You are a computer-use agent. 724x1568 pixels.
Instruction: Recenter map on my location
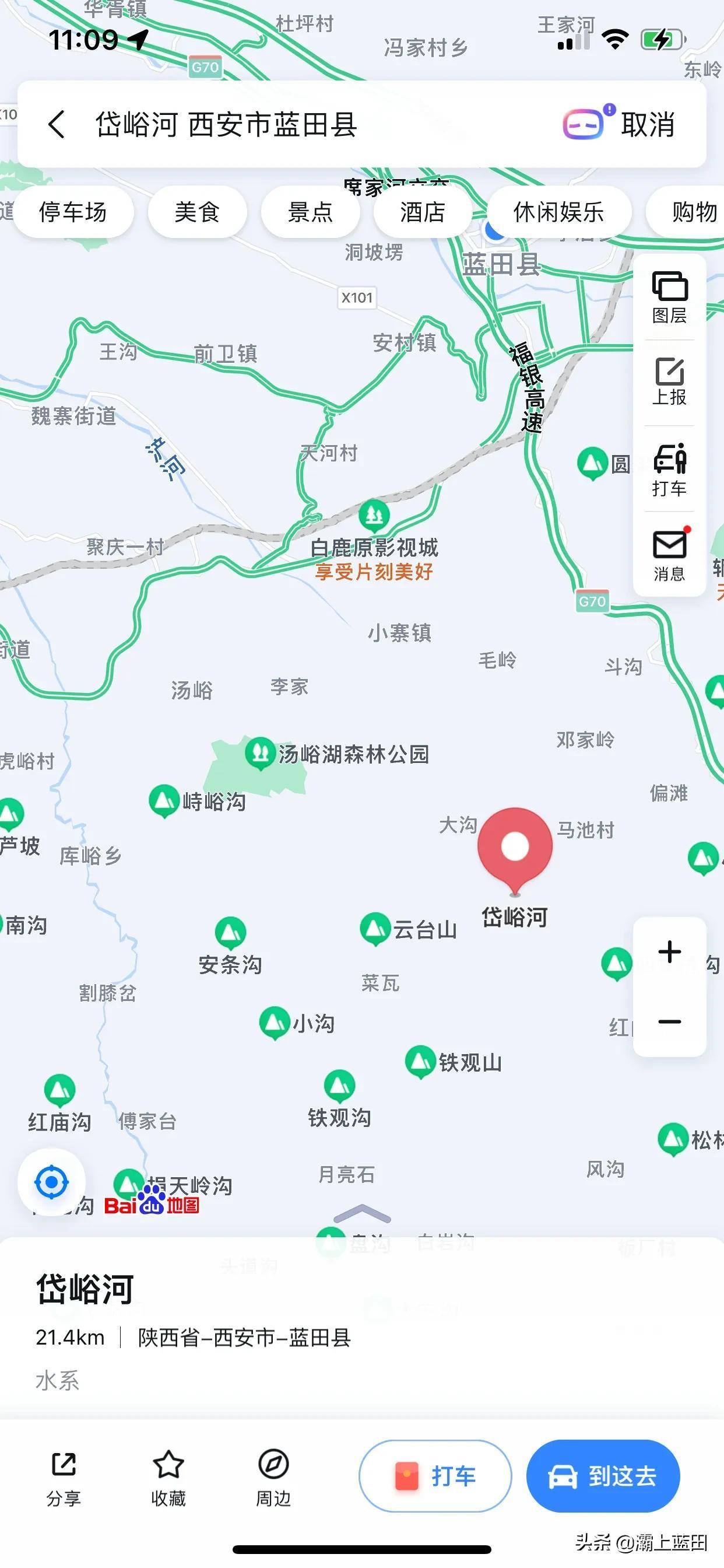pyautogui.click(x=52, y=1182)
